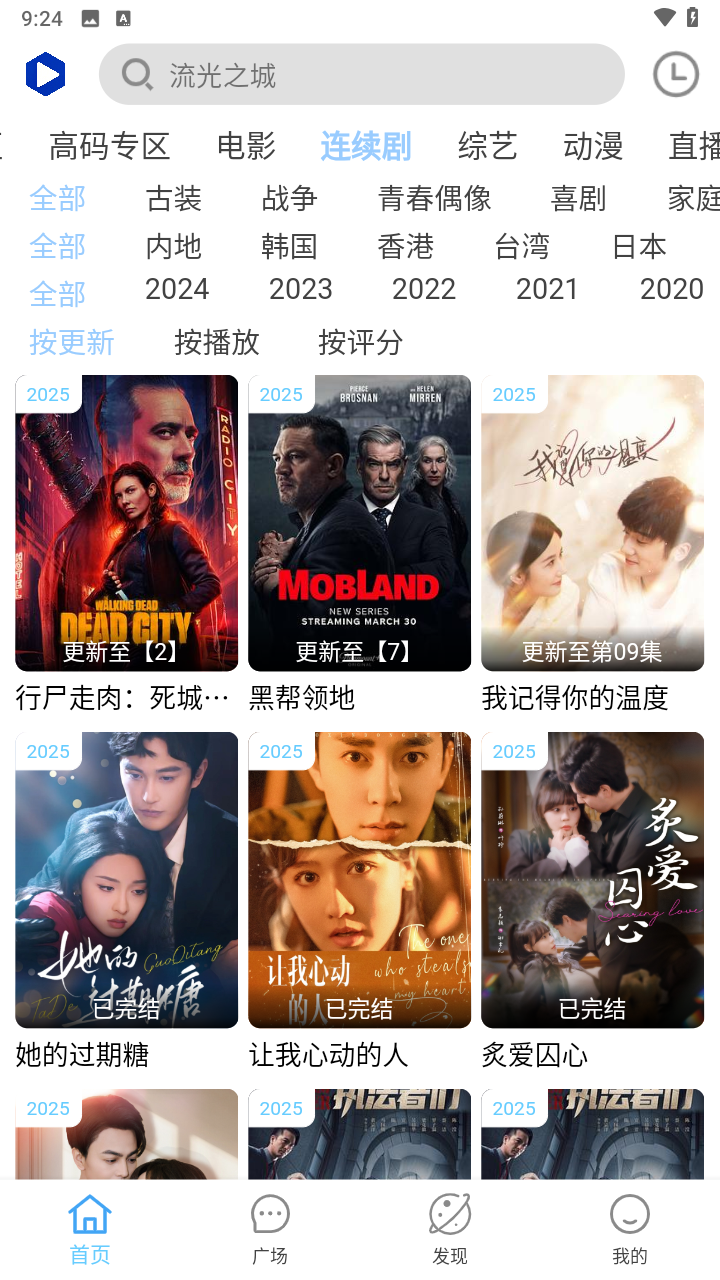Filter by 古装 genre
Viewport: 720px width, 1280px height.
tap(174, 199)
